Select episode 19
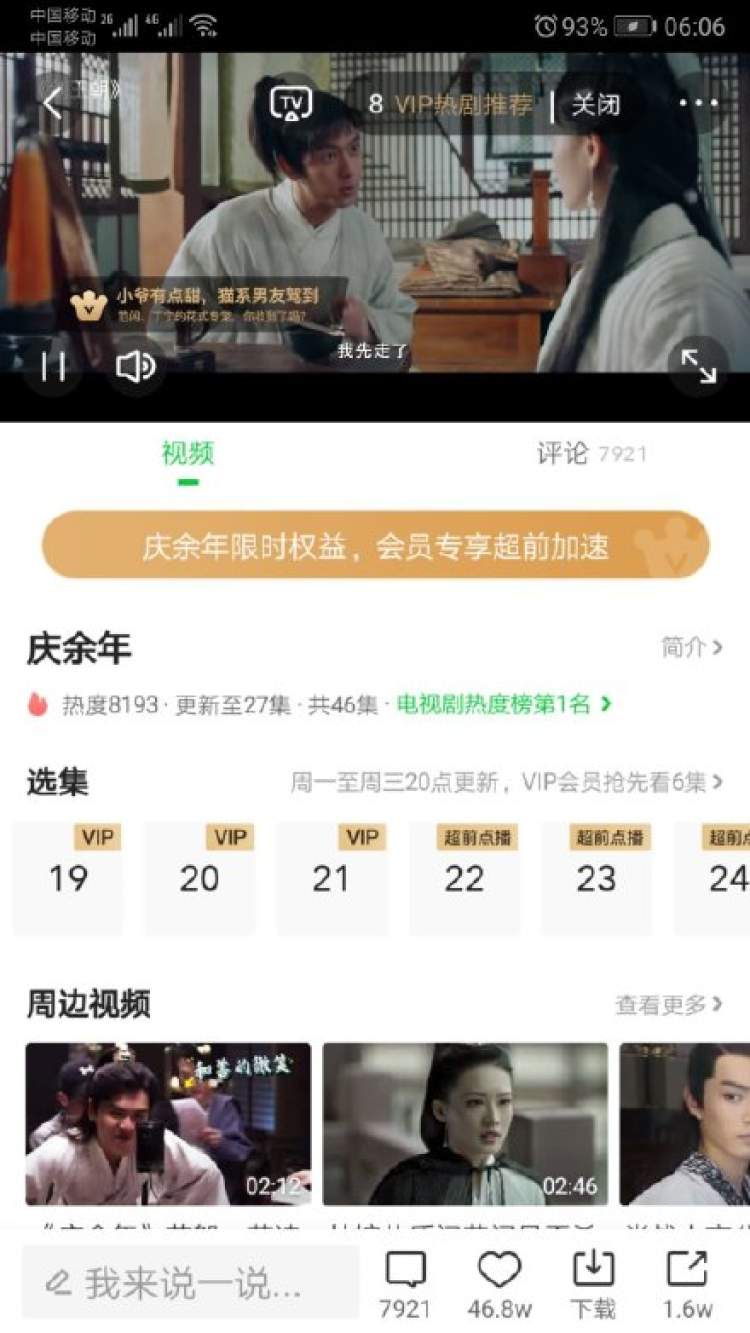The image size is (750, 1333). point(68,878)
